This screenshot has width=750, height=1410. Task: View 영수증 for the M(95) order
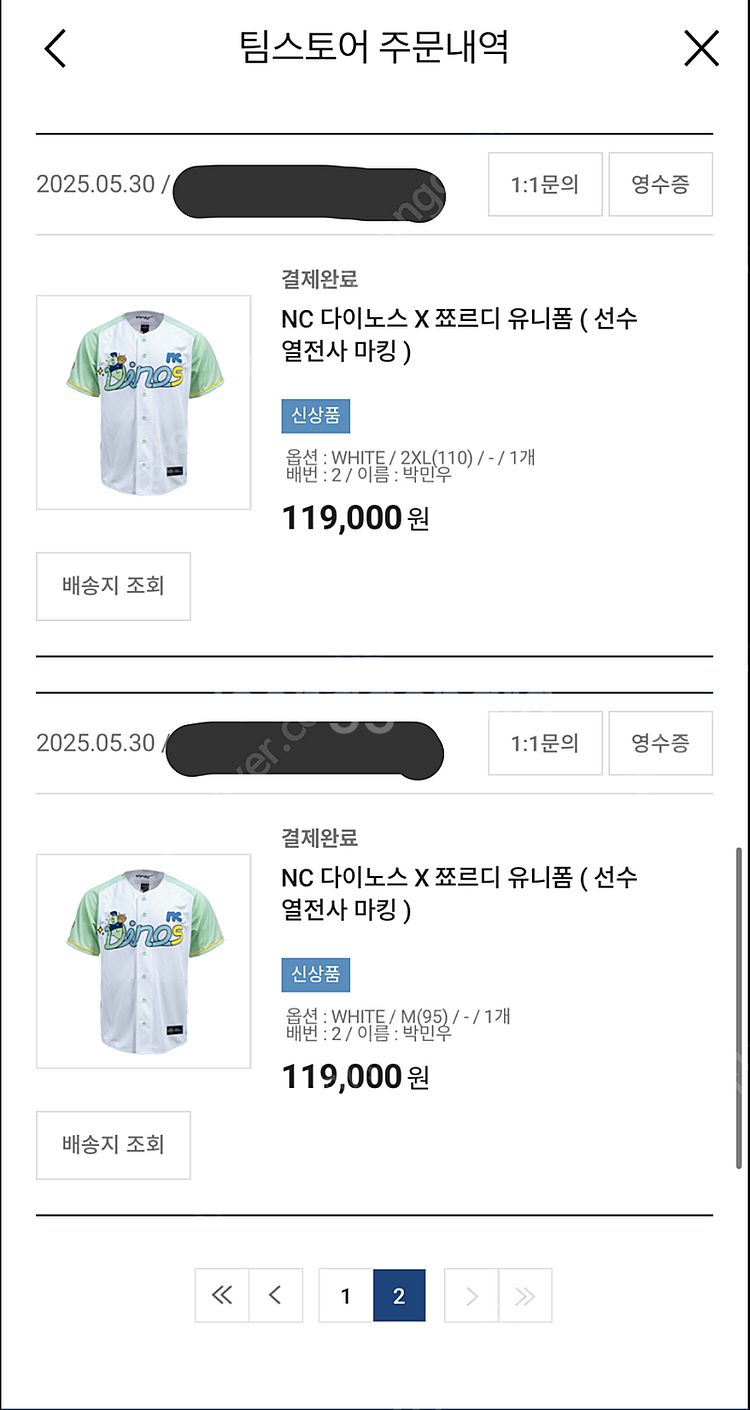(660, 743)
